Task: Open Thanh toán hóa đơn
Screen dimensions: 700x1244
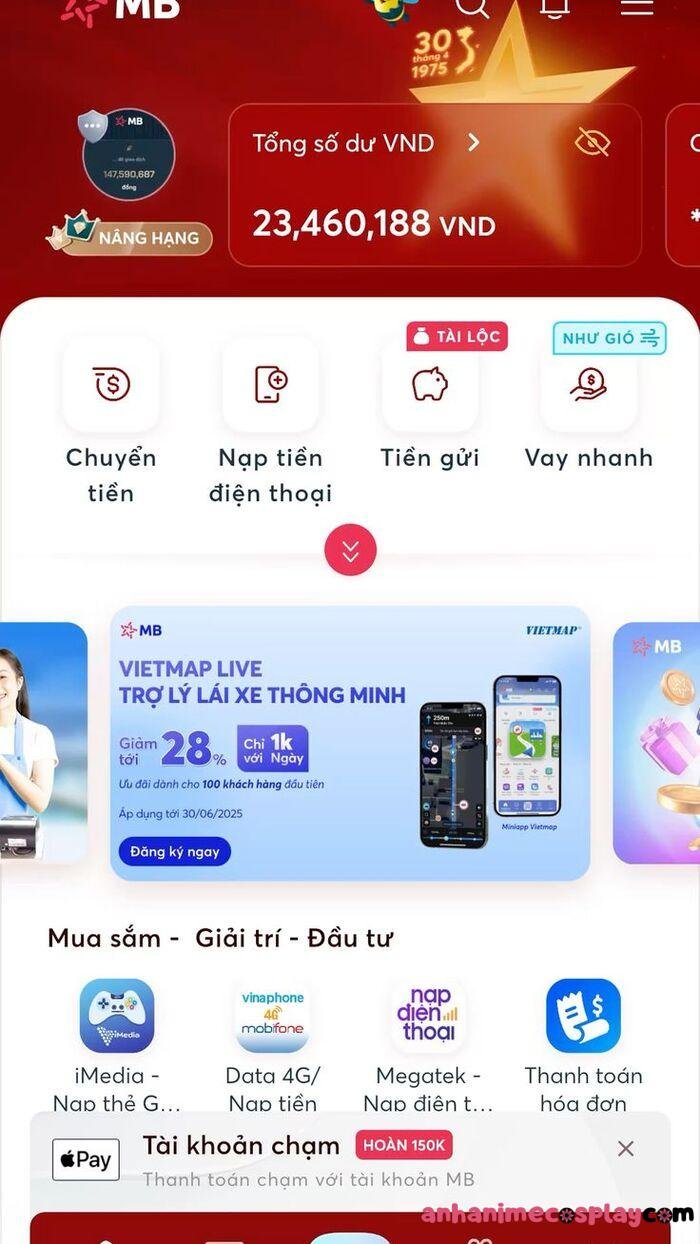Action: pyautogui.click(x=583, y=1016)
